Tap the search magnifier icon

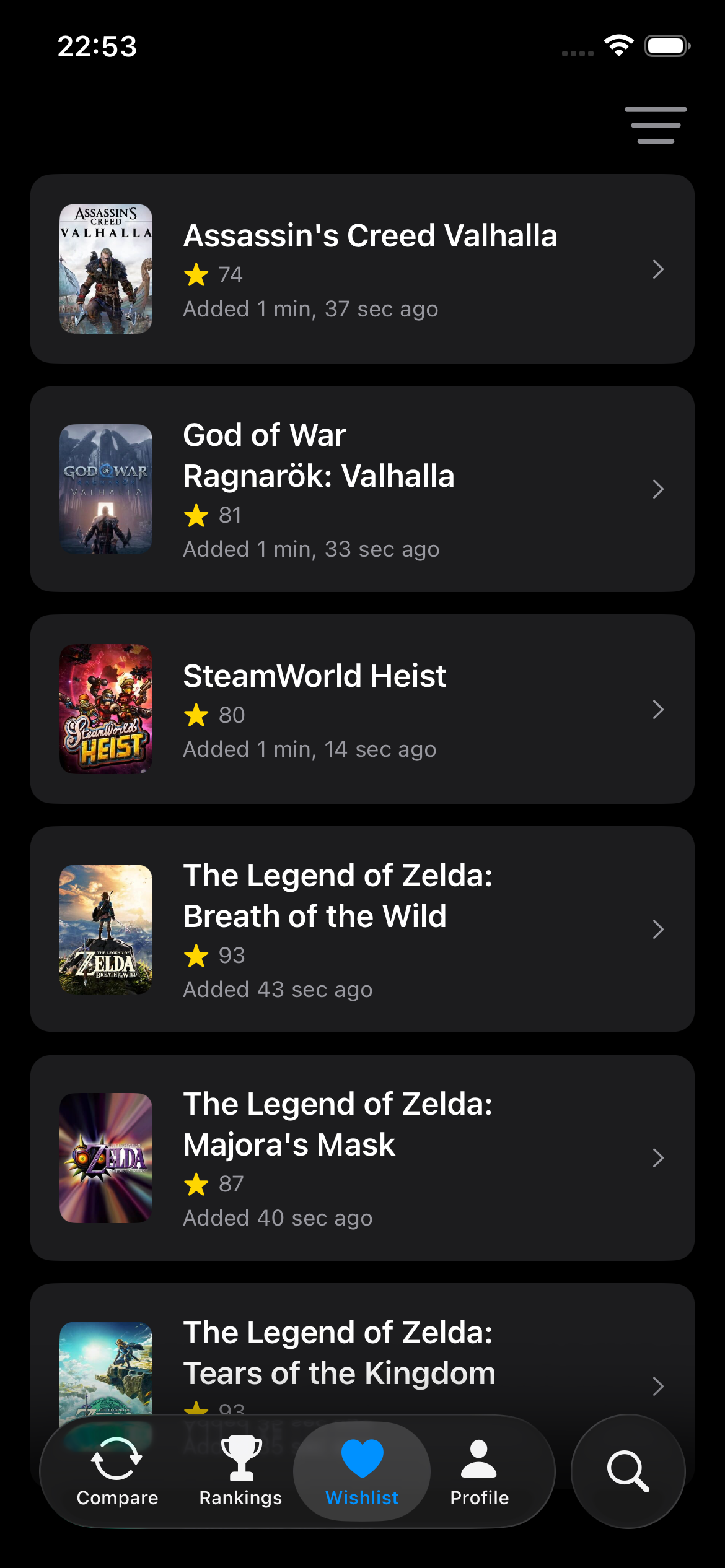pyautogui.click(x=628, y=1469)
